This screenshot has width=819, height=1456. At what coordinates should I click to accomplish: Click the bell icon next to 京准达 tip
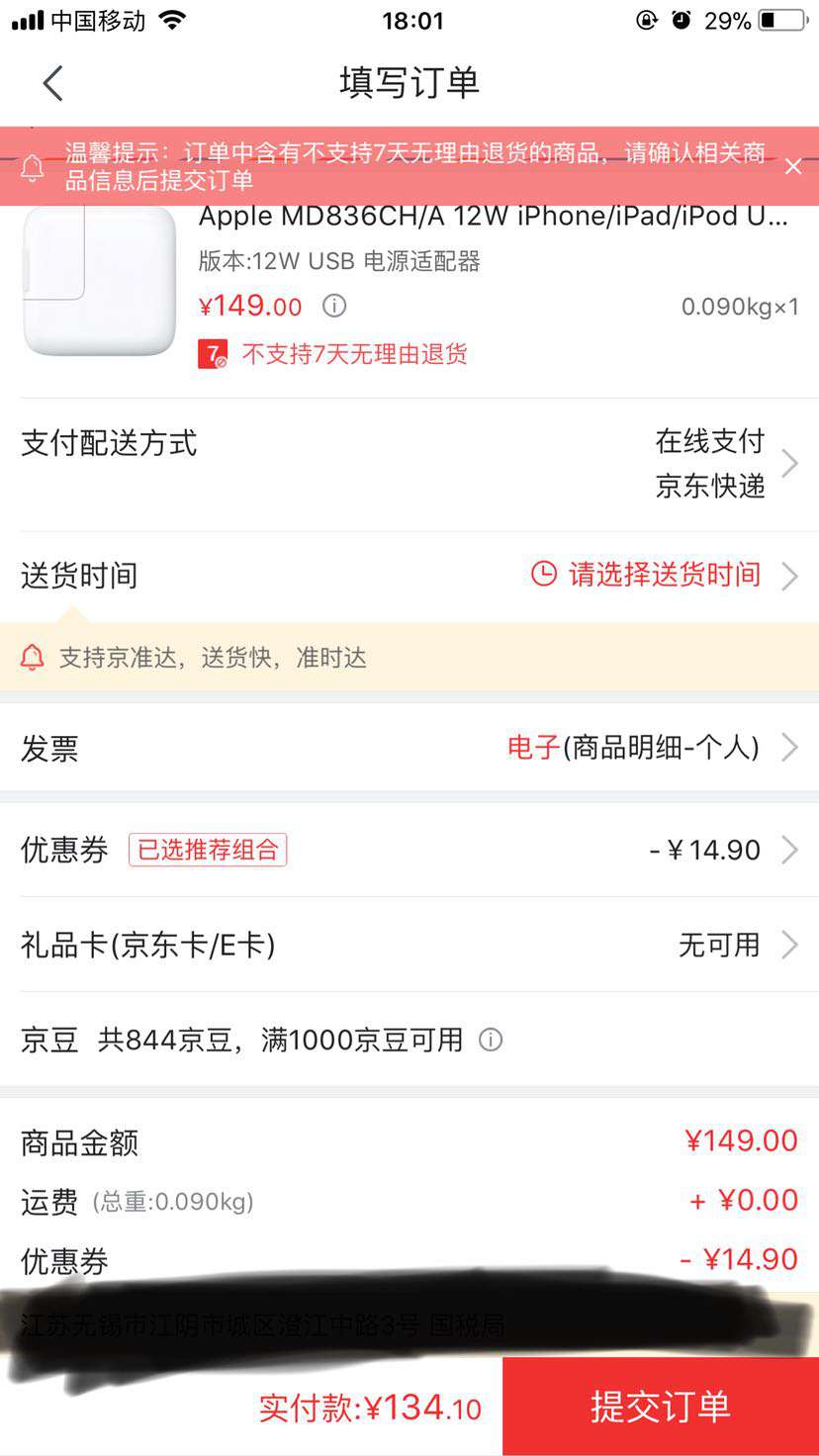32,659
